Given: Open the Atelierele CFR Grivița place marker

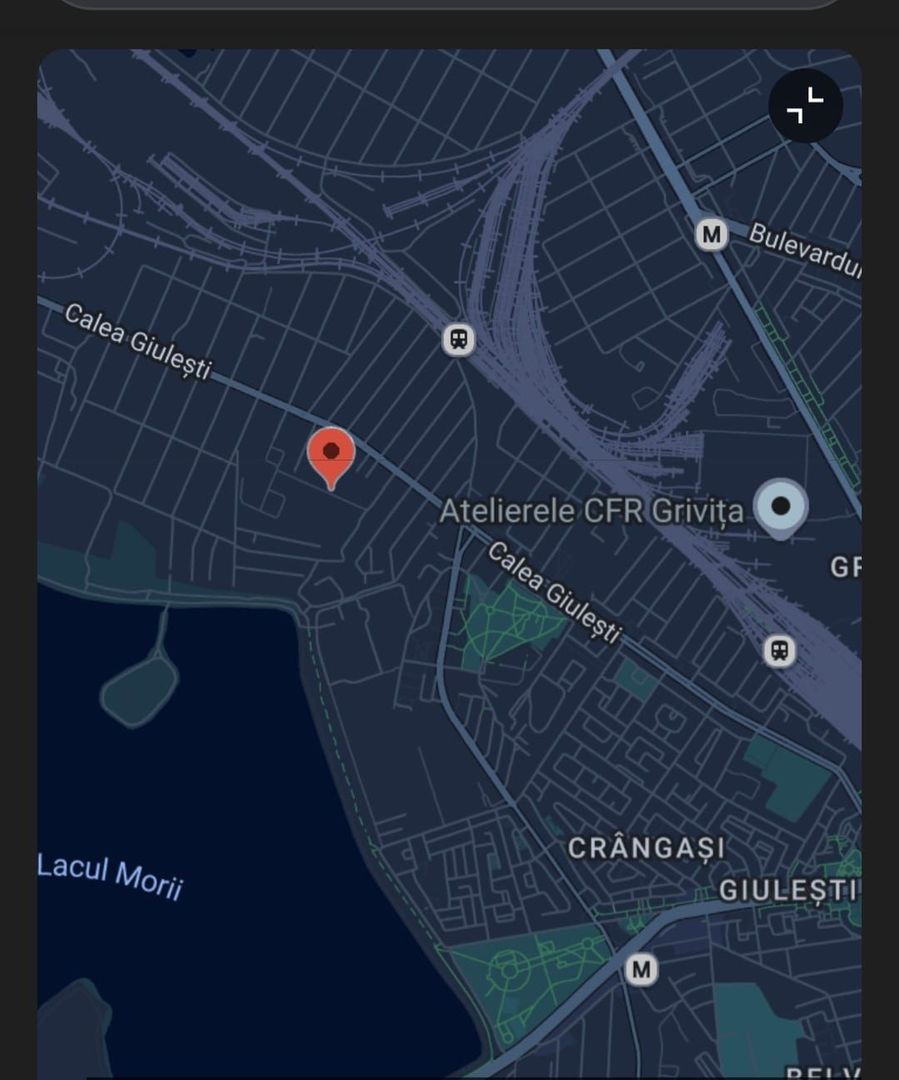Looking at the screenshot, I should [781, 506].
